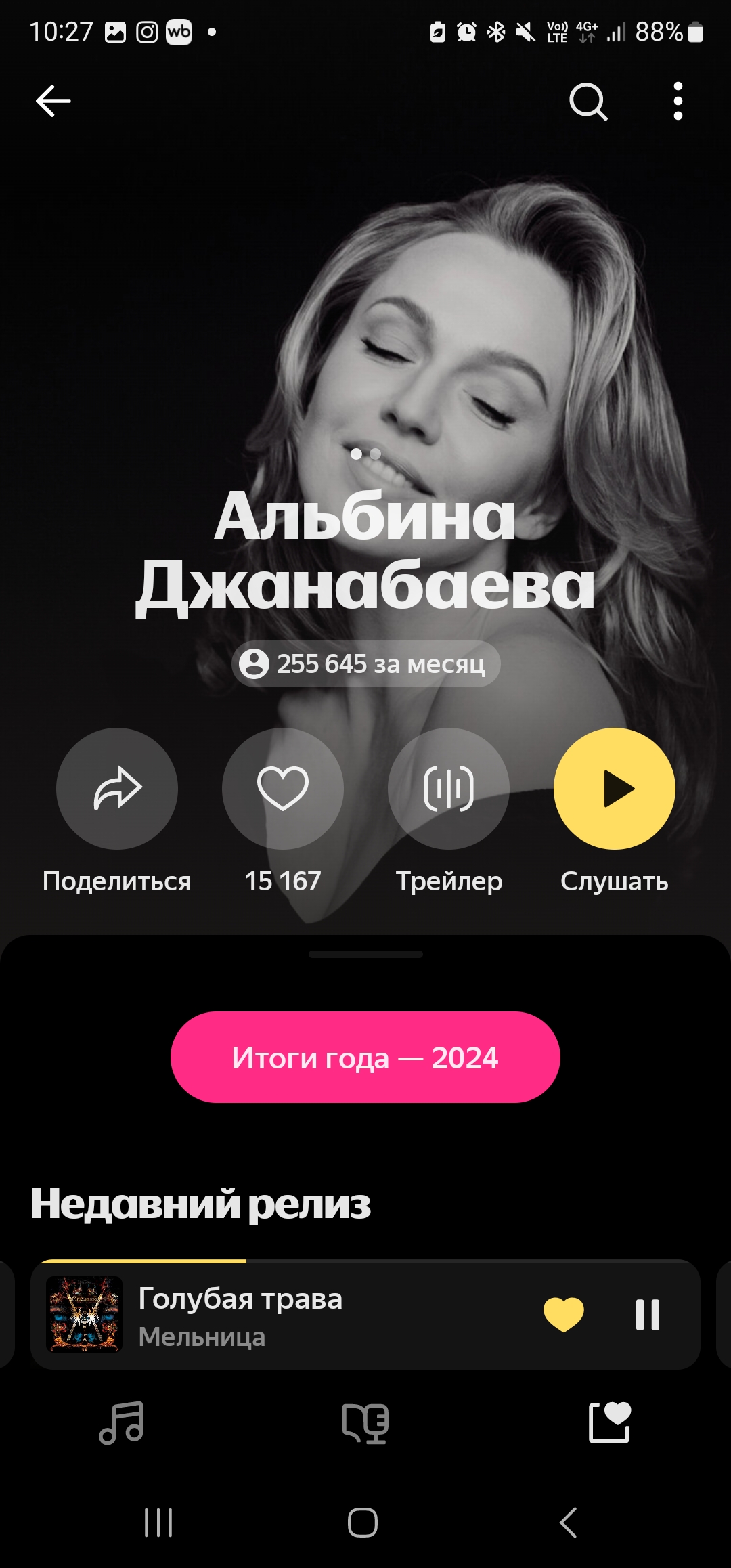Start playback with the Слушать button

(x=615, y=789)
